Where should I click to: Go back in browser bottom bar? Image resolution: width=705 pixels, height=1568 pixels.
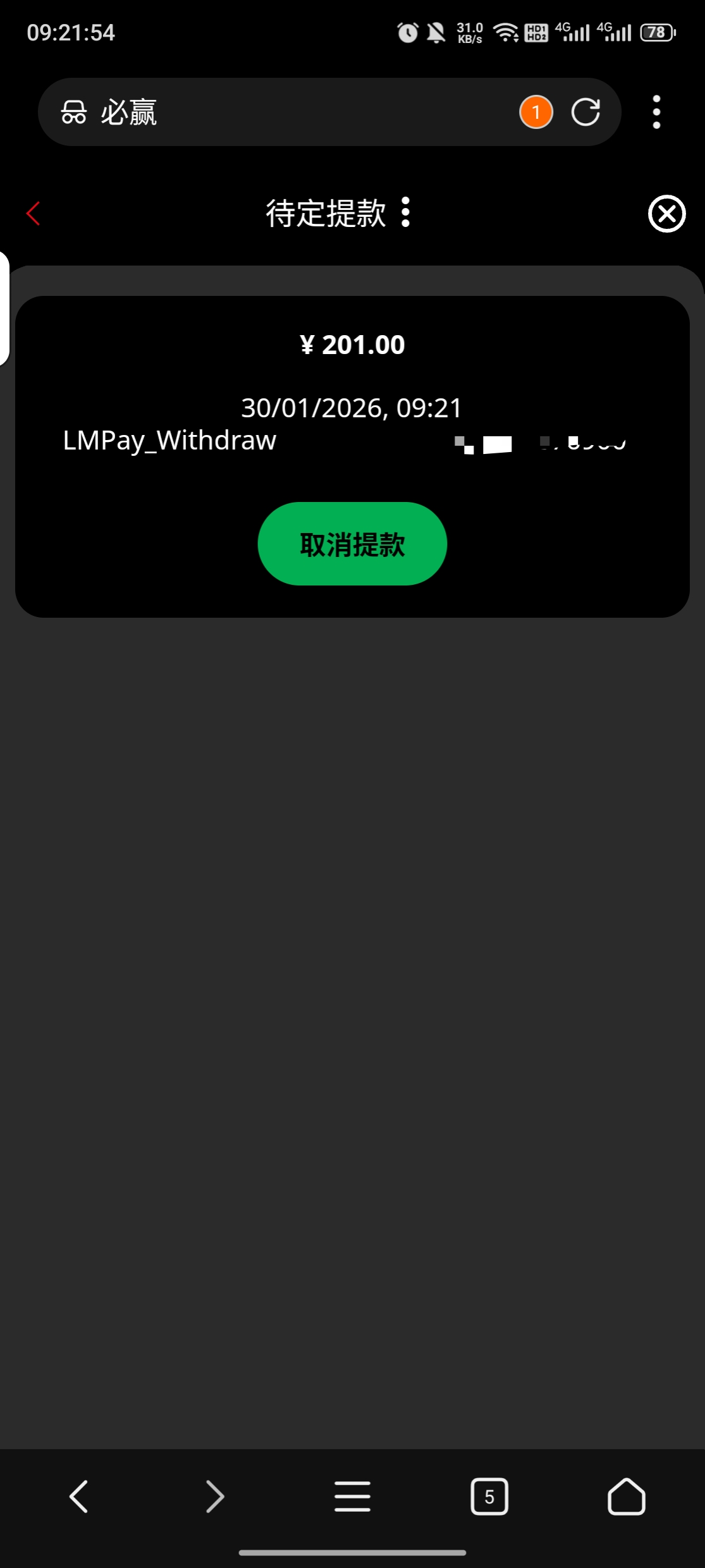pos(78,1497)
